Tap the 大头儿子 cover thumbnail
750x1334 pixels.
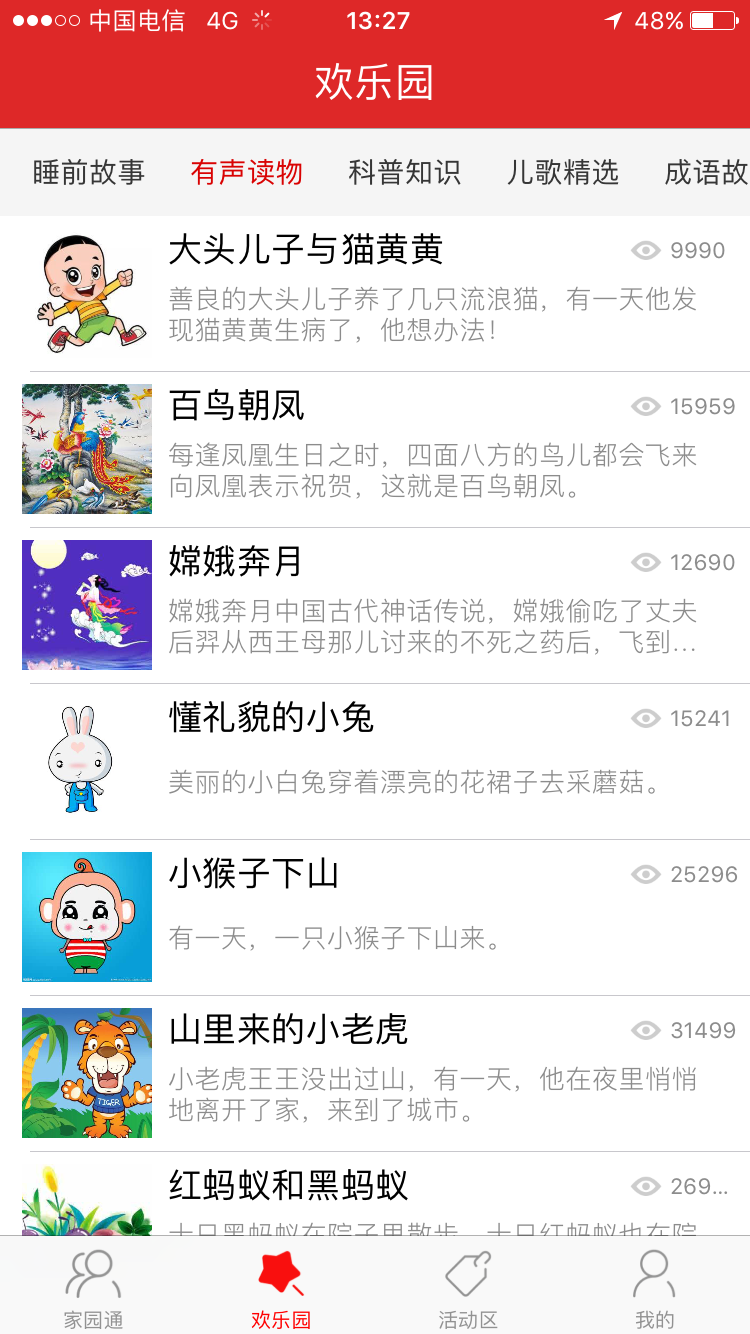tap(87, 292)
